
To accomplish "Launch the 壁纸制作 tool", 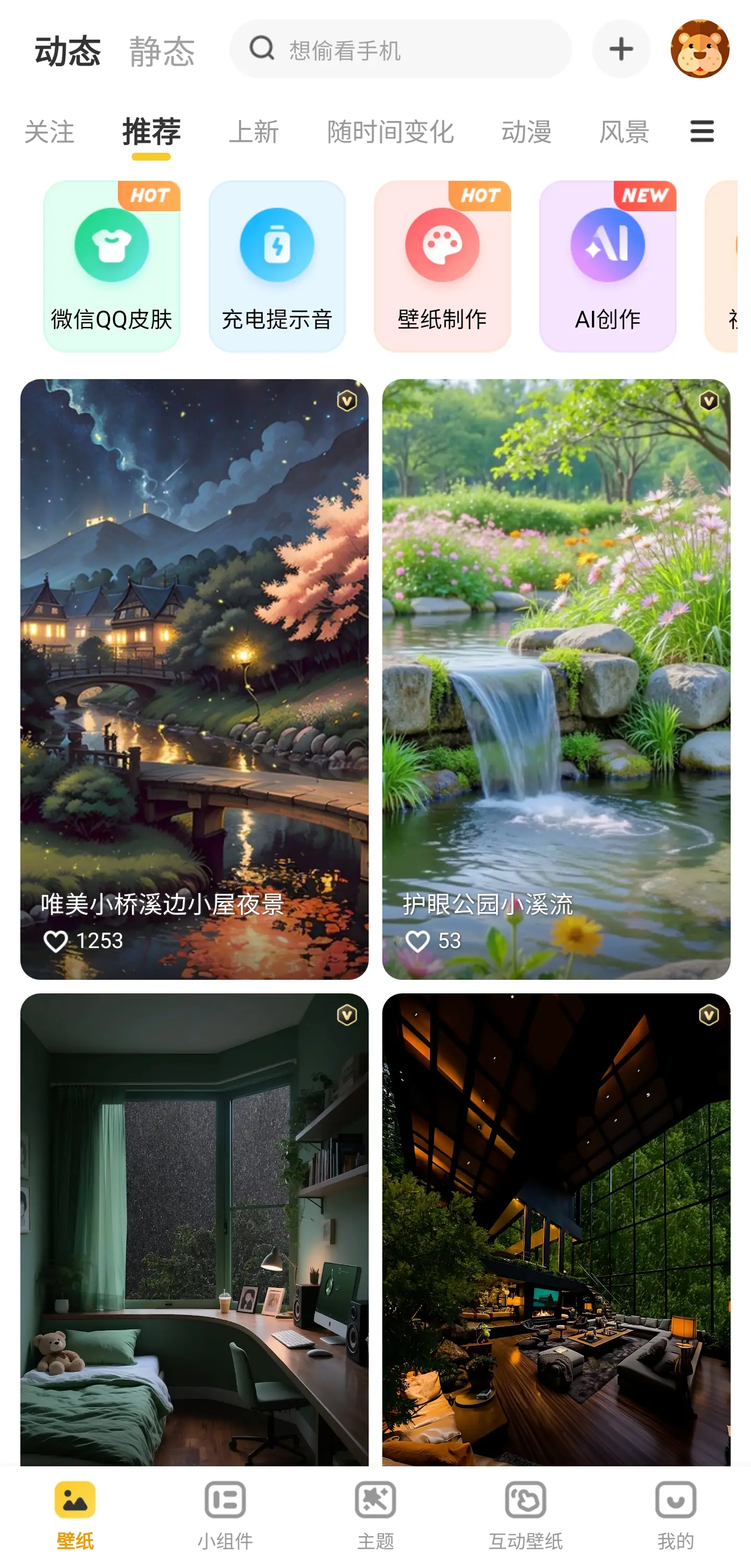I will pyautogui.click(x=442, y=266).
